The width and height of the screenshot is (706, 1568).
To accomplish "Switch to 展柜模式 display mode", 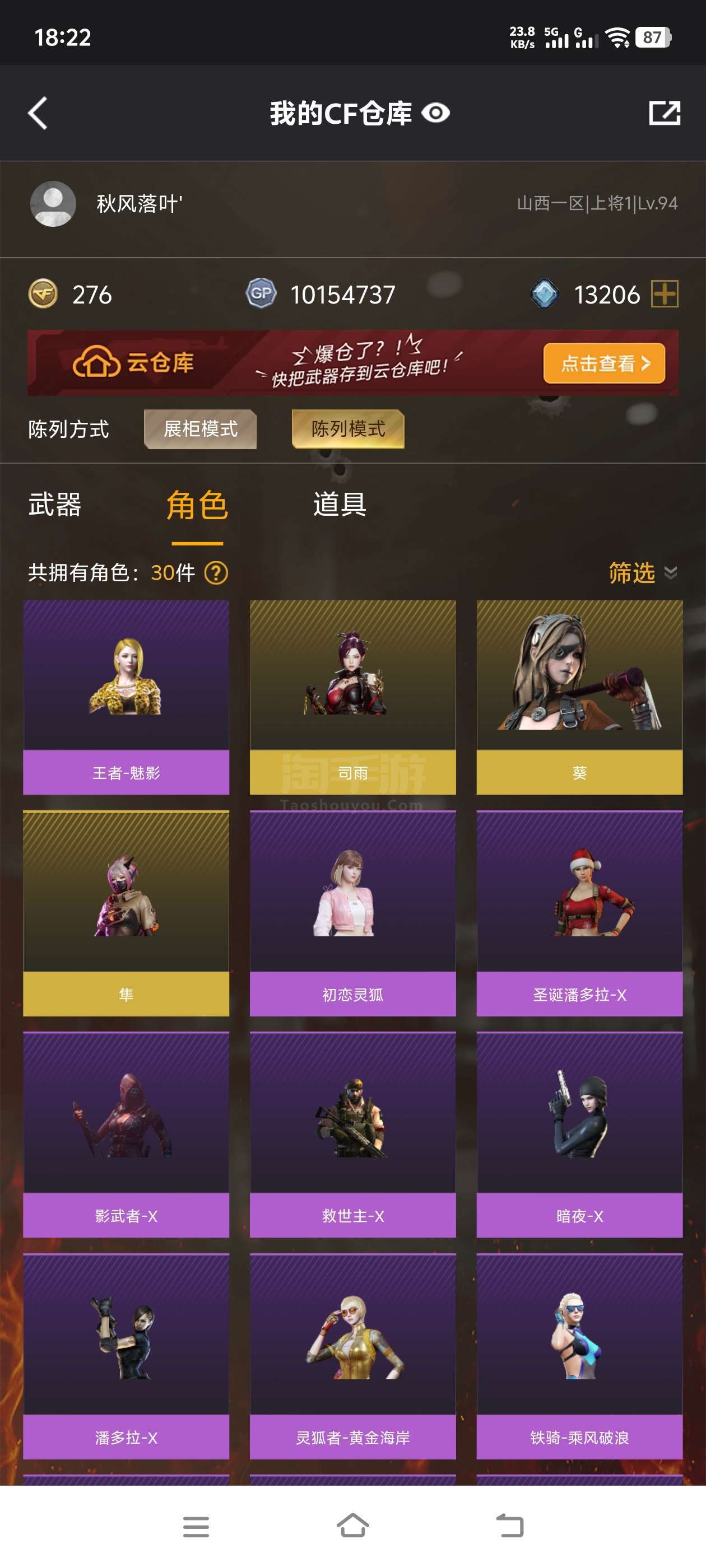I will [x=201, y=429].
